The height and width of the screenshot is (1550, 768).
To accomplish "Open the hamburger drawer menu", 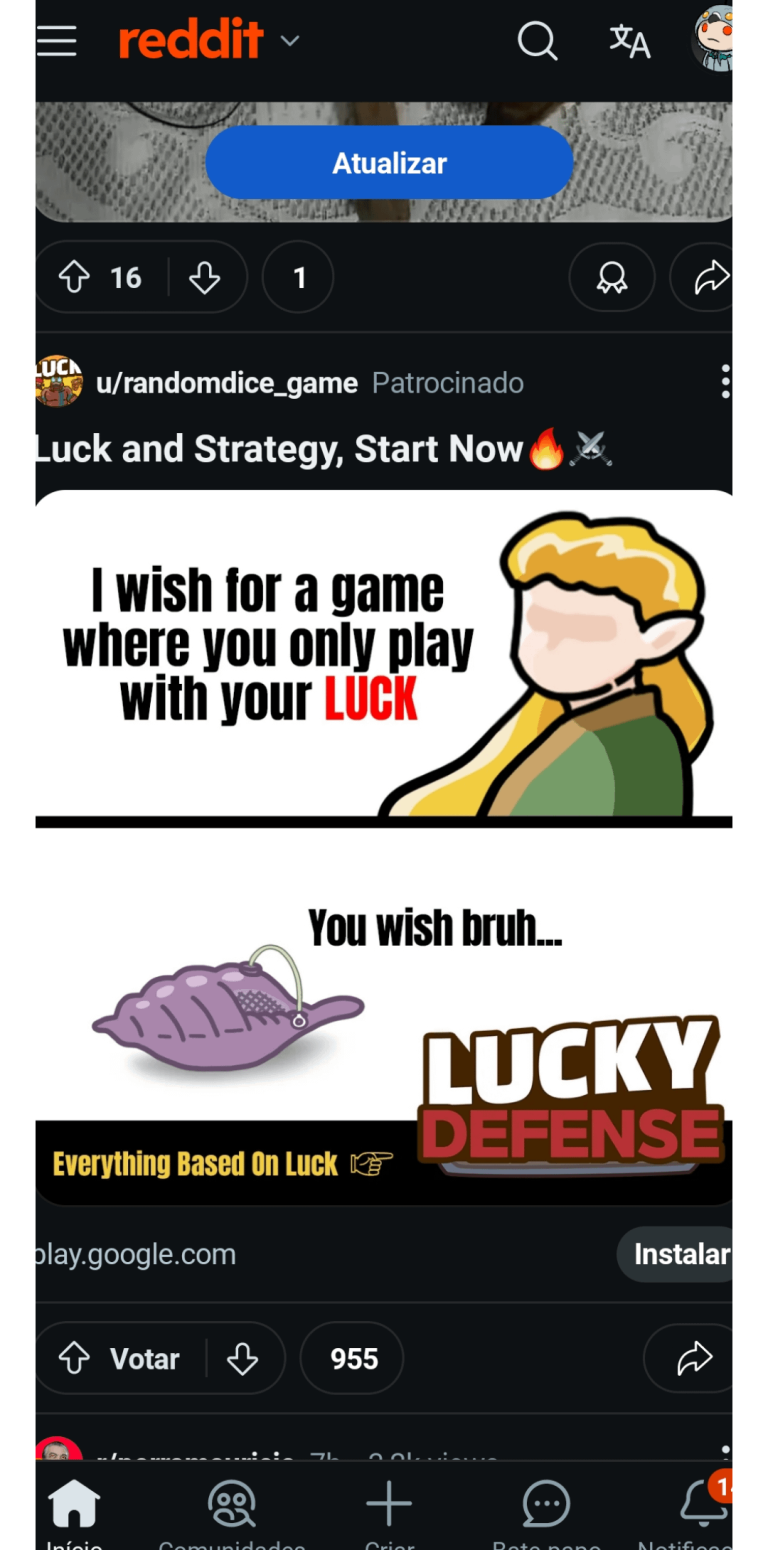I will [x=57, y=41].
